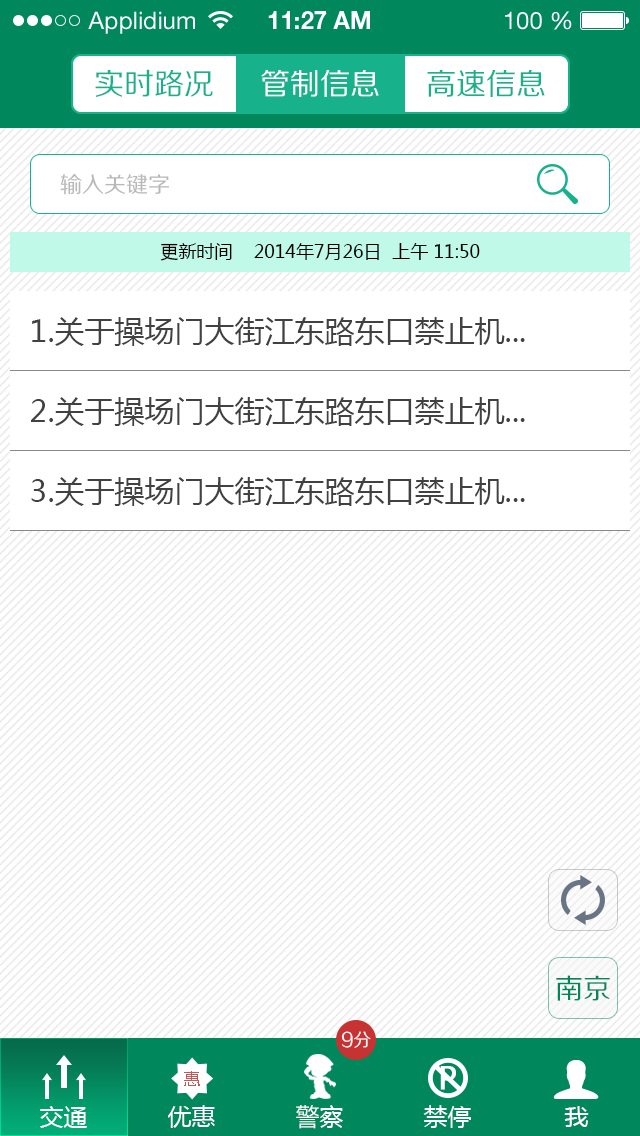Open the 我 profile tab
The image size is (640, 1136).
point(576,1087)
